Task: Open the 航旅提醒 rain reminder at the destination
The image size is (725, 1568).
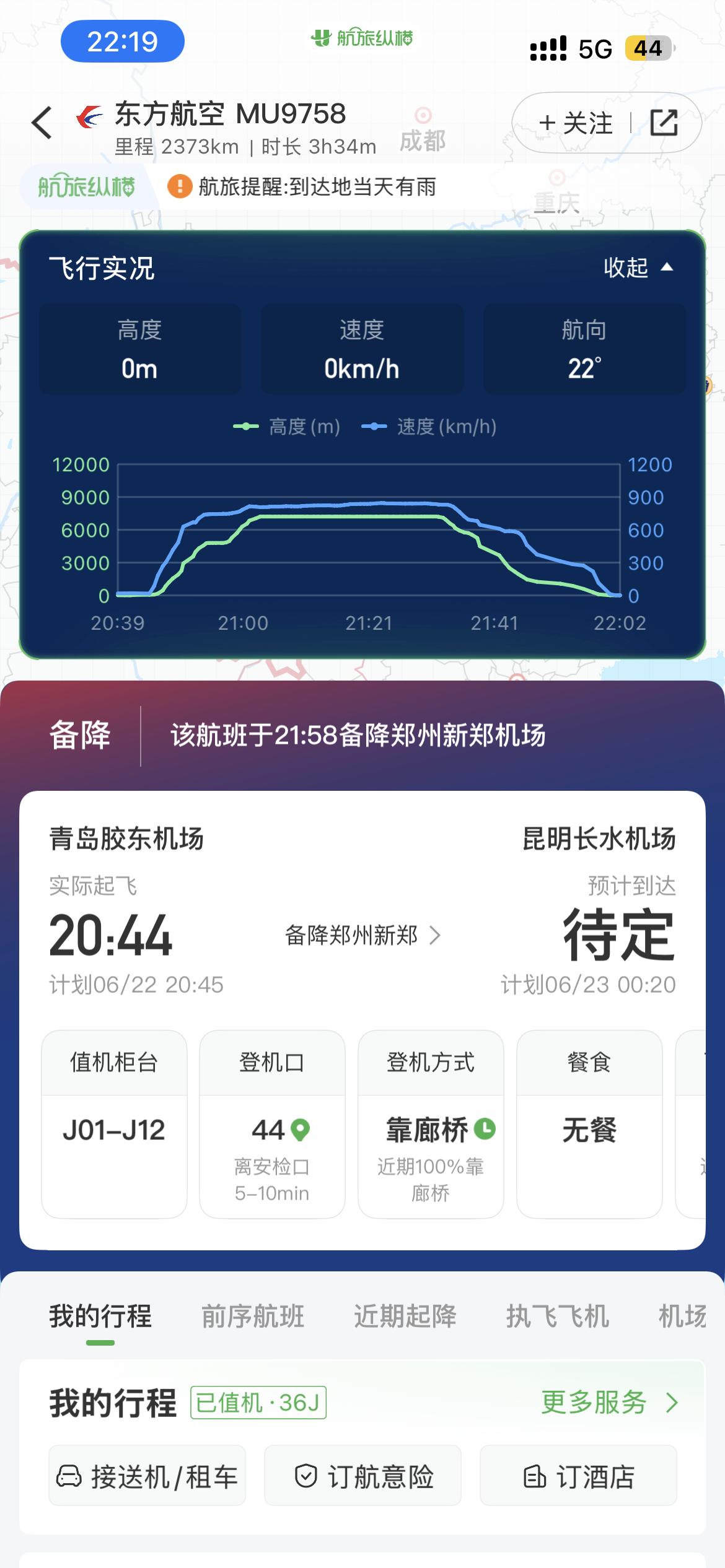Action: click(302, 186)
